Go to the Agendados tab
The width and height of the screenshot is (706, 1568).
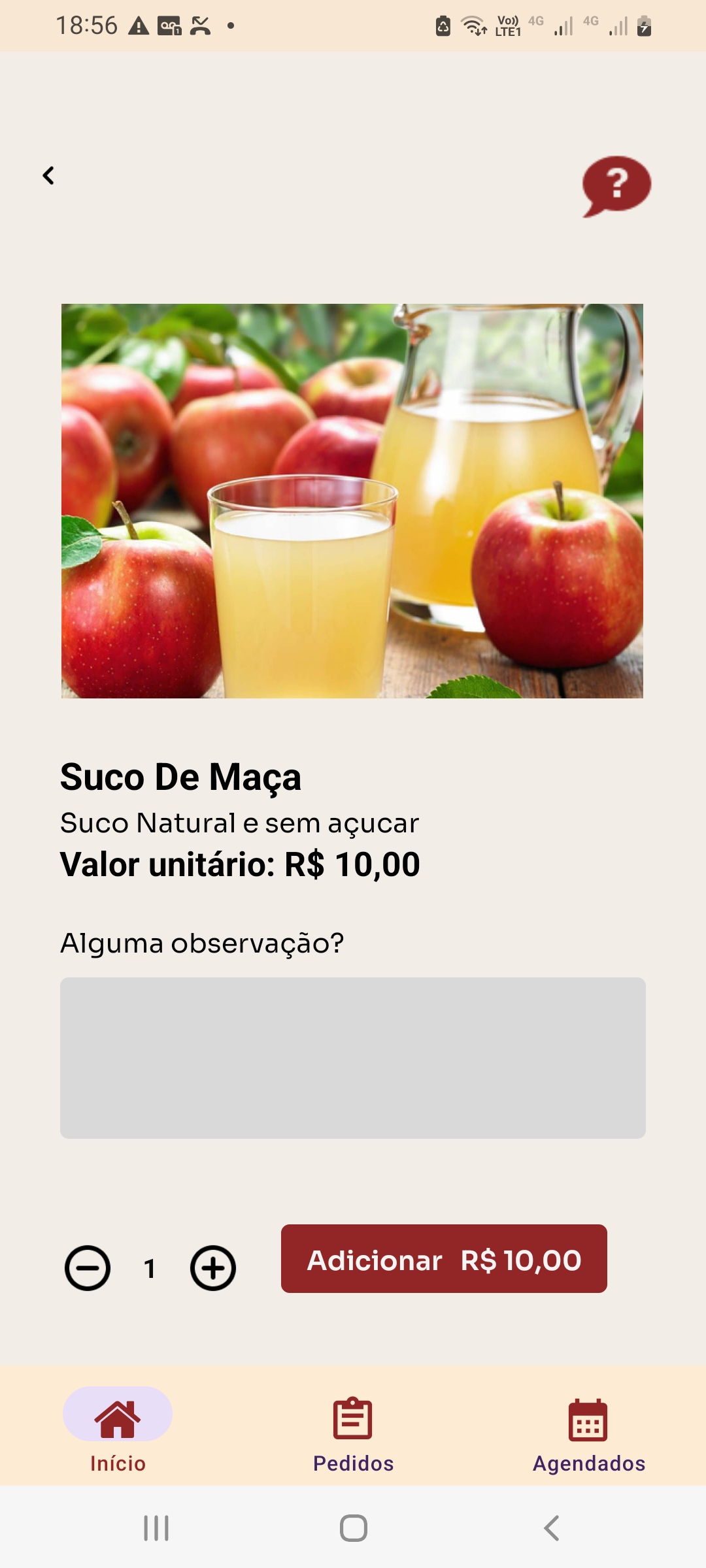coord(588,1431)
